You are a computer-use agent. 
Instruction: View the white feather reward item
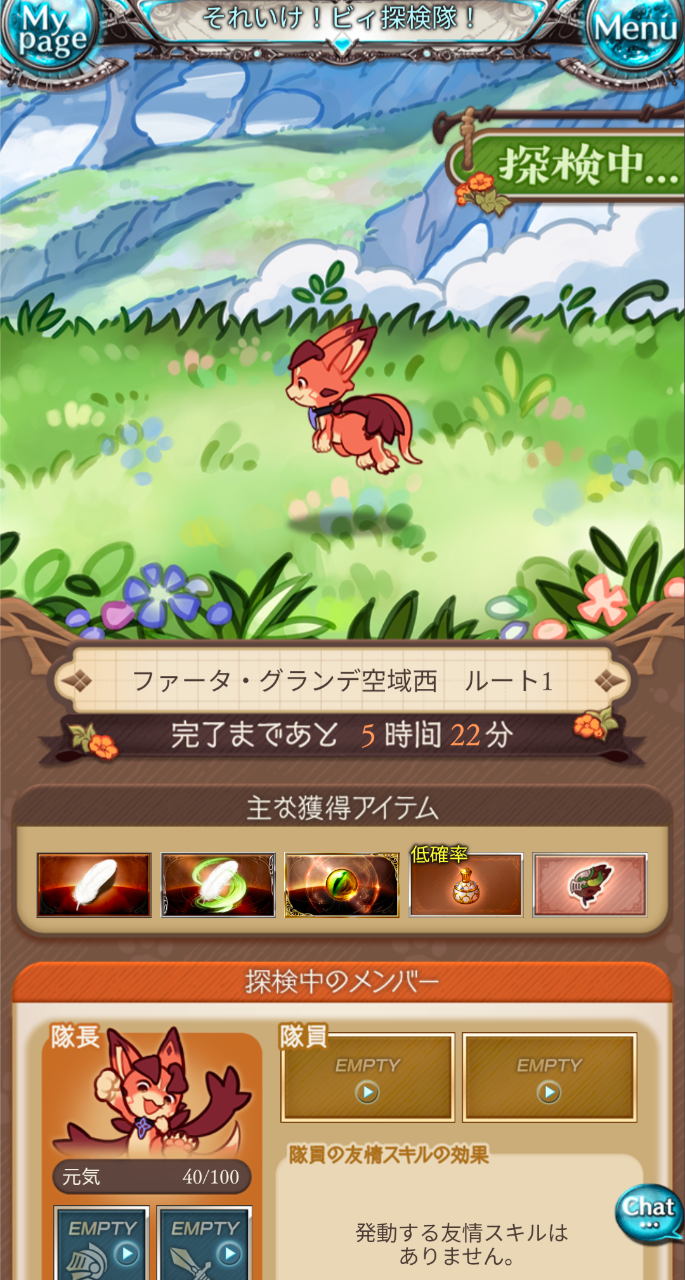[x=94, y=885]
